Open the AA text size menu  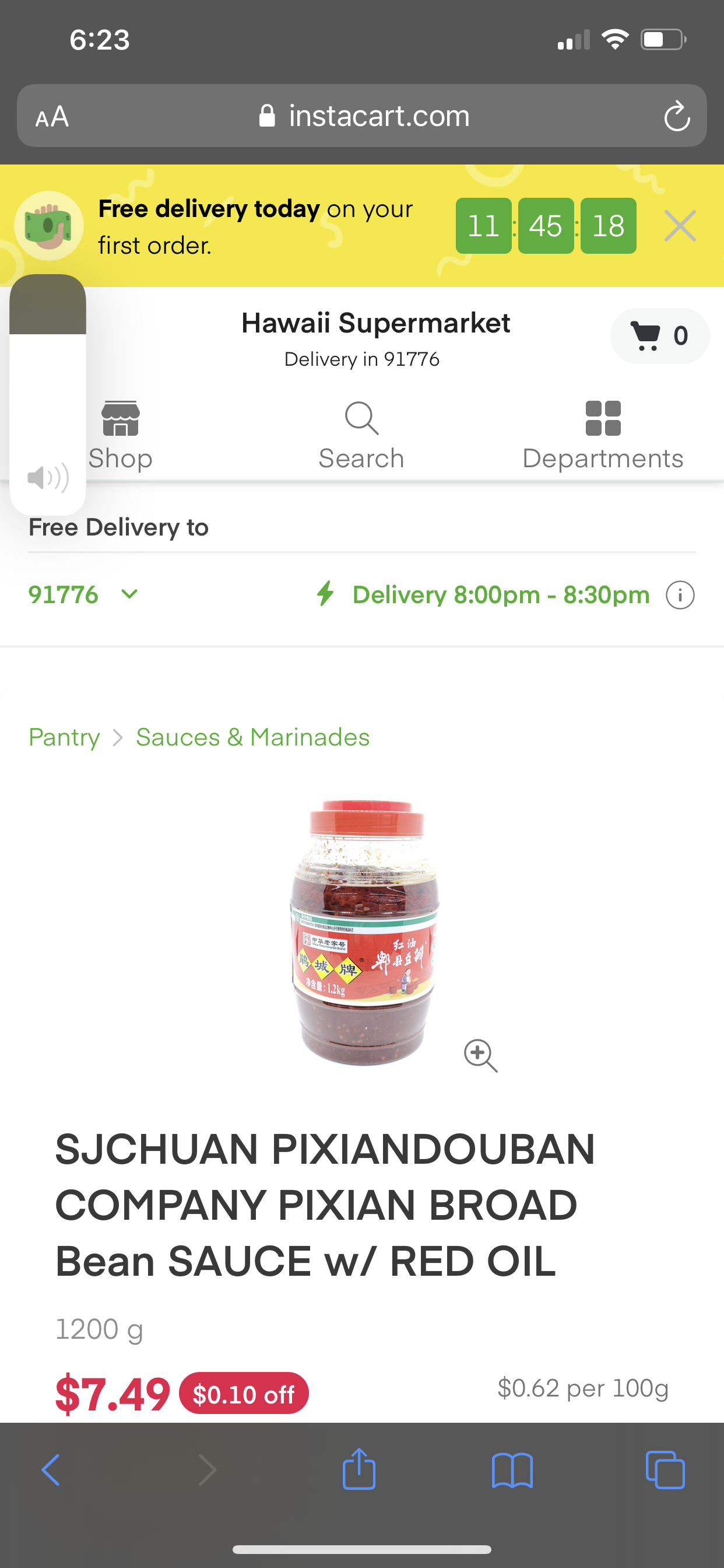point(52,116)
